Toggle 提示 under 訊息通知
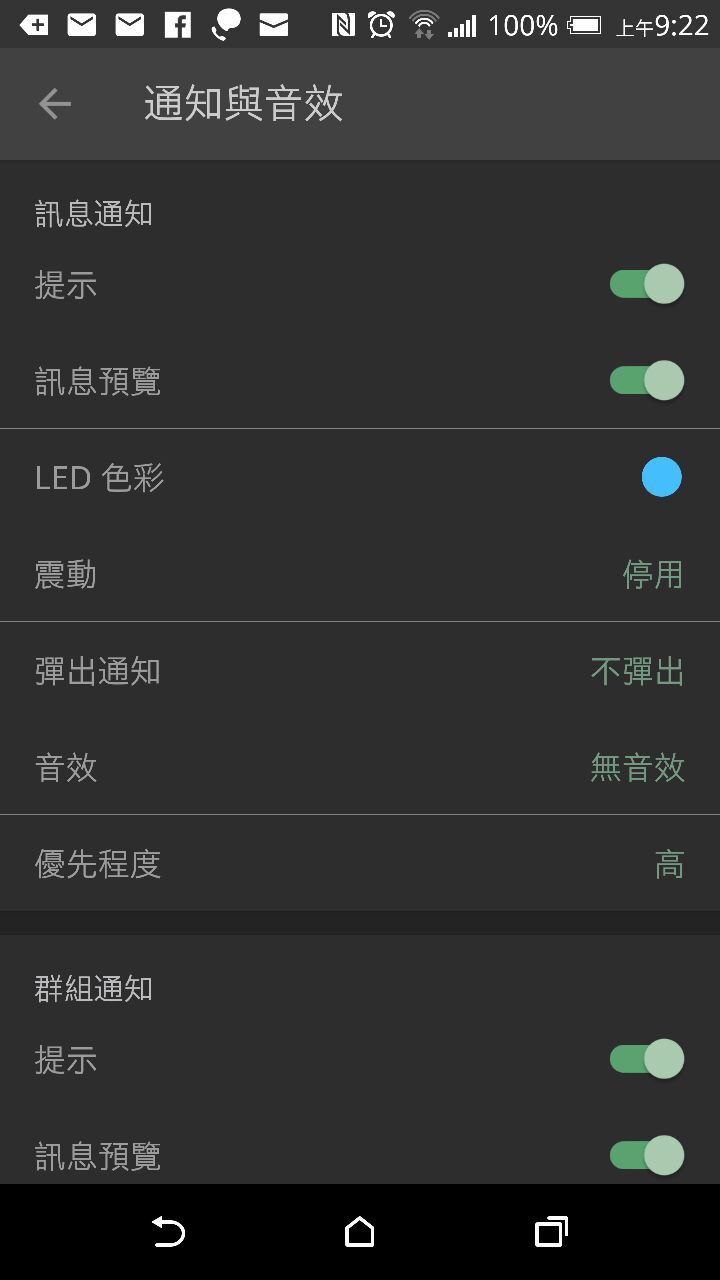Viewport: 720px width, 1280px height. tap(647, 284)
